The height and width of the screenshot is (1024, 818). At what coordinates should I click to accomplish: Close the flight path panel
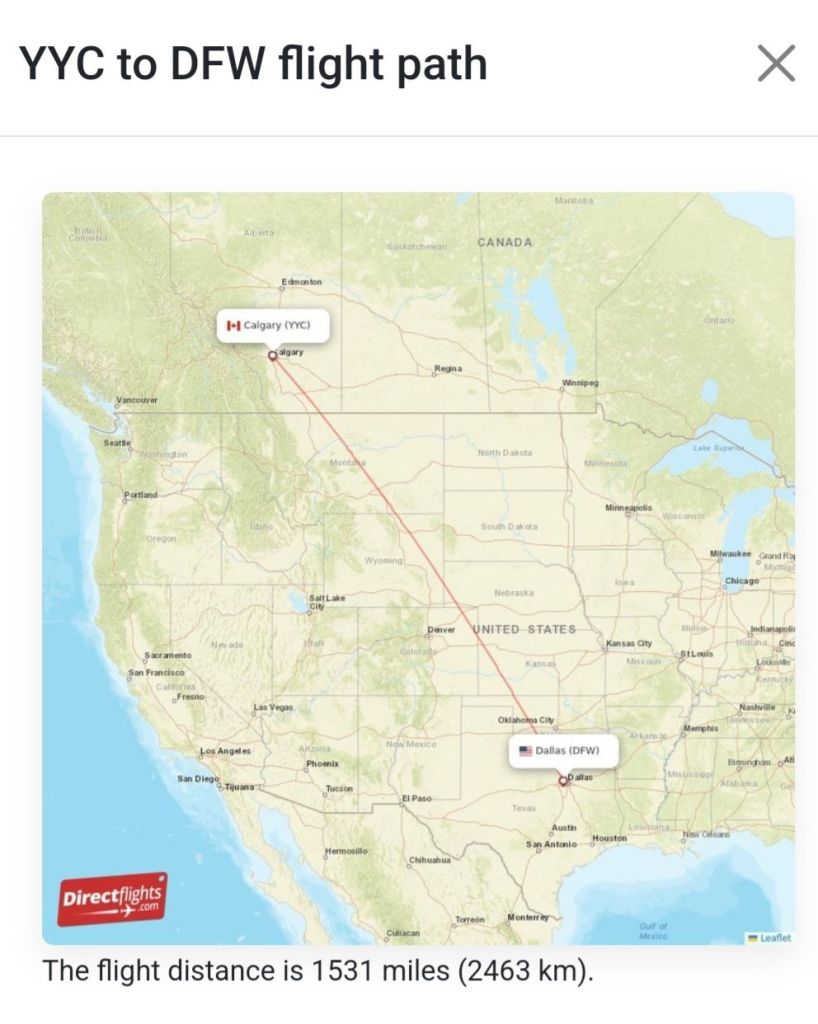point(776,64)
